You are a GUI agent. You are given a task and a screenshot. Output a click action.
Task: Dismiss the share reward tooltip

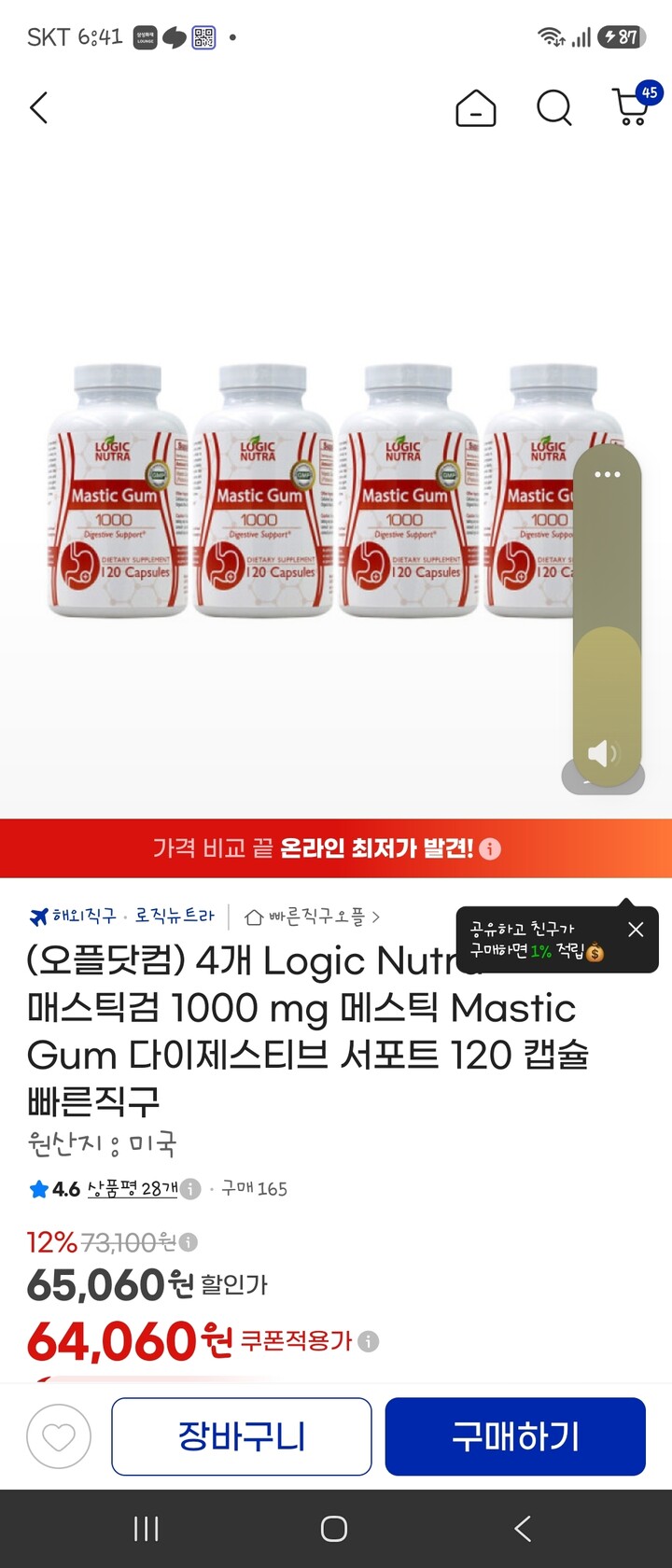tap(636, 930)
